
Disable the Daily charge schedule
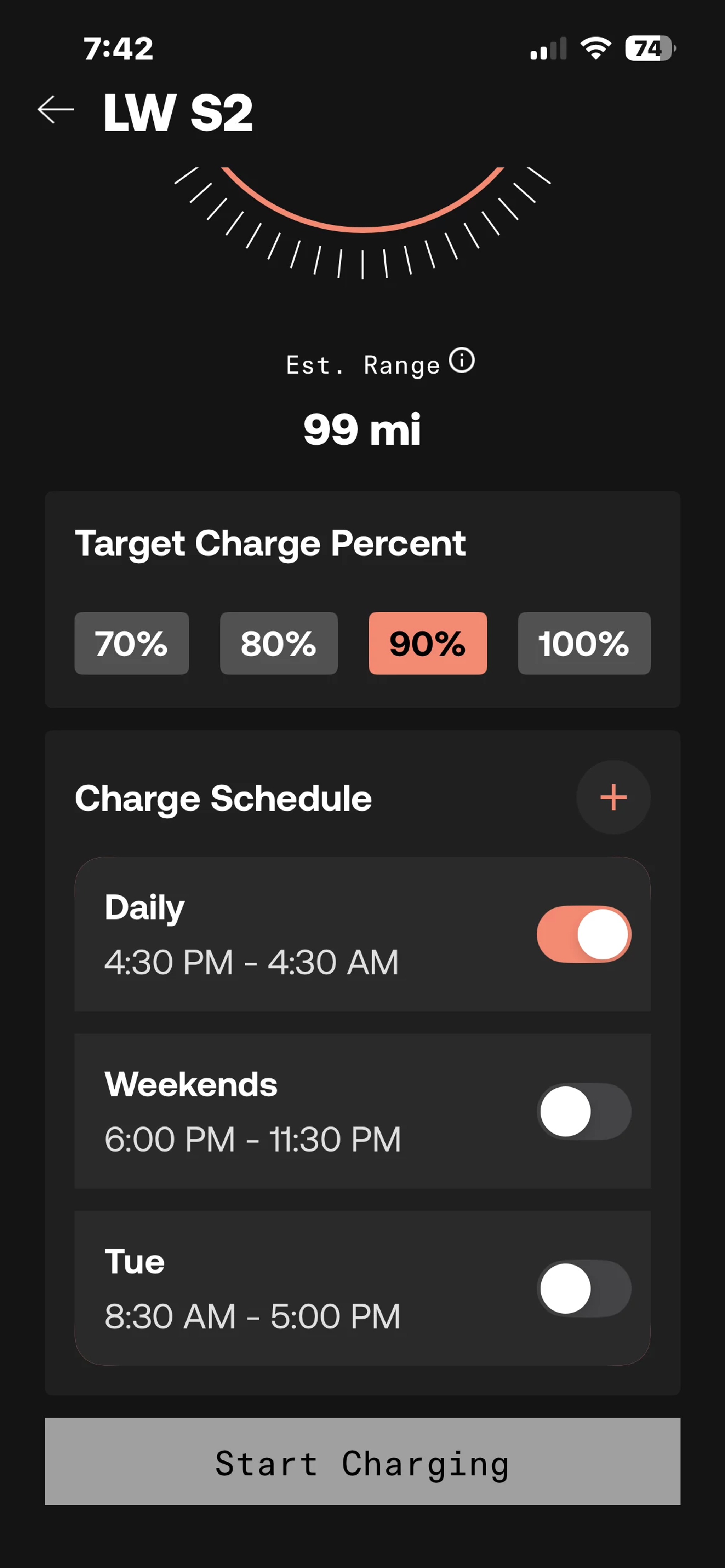(584, 934)
